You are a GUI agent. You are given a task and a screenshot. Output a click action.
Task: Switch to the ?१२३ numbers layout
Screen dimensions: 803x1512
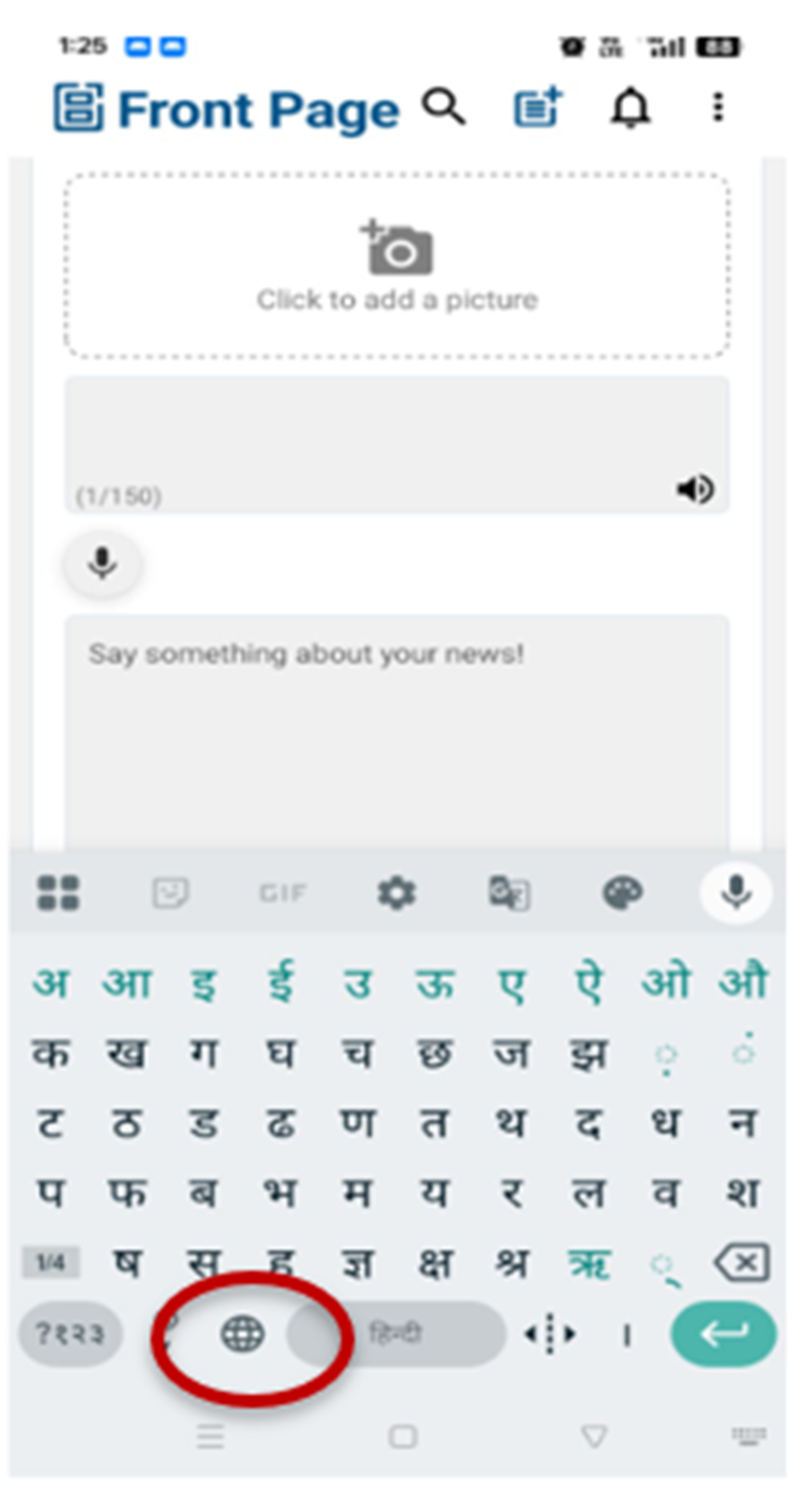point(69,1335)
